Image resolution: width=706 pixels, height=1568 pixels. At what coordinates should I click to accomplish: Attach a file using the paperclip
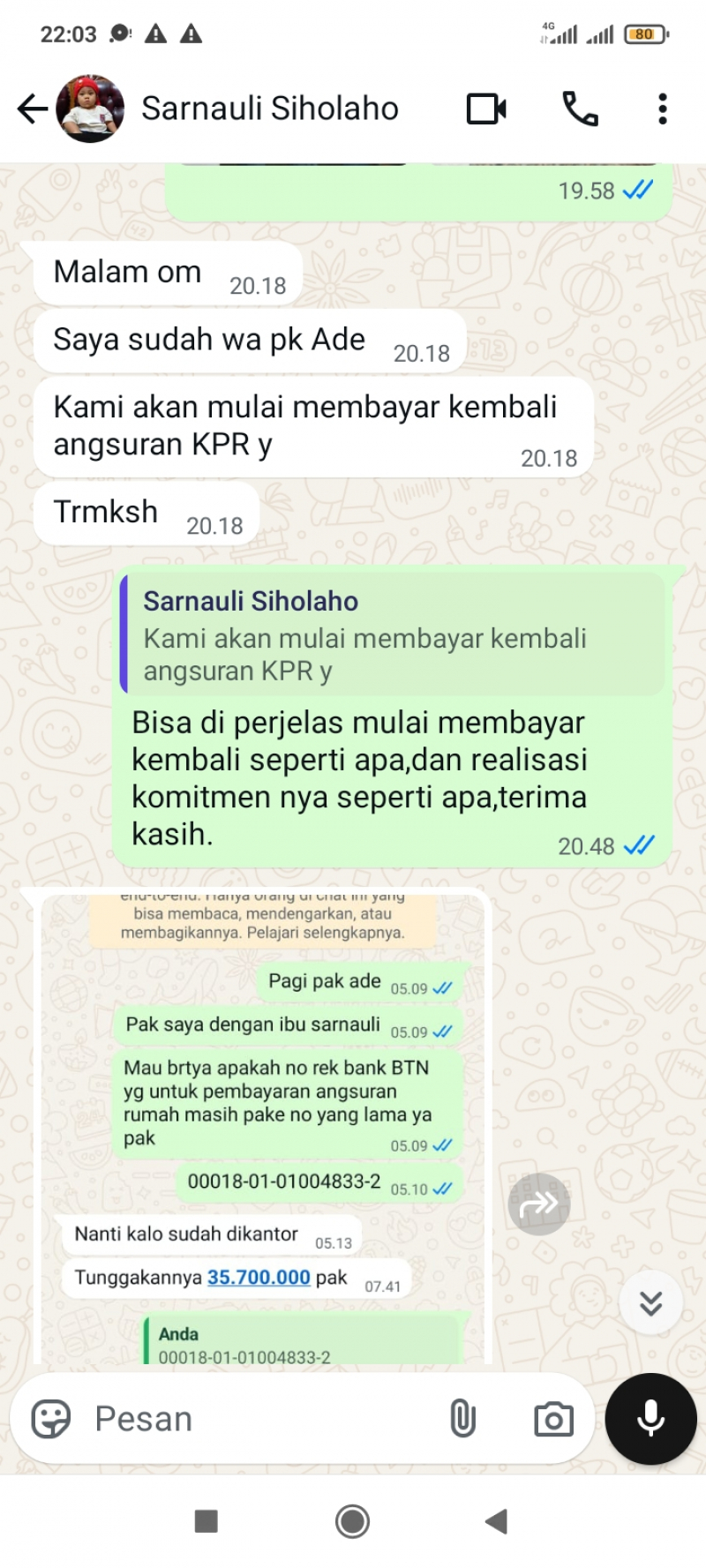(462, 1420)
